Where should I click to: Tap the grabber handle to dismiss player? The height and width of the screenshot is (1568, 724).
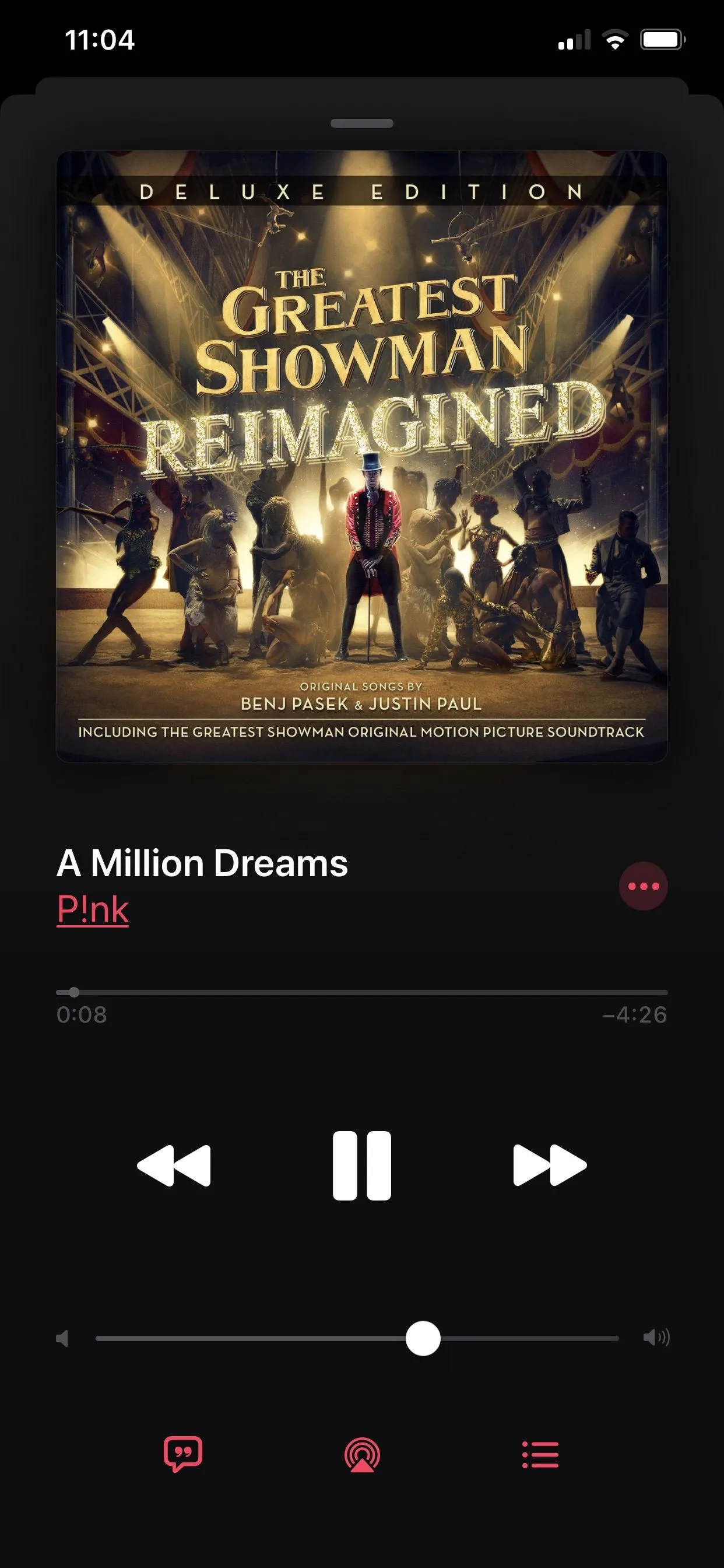coord(361,124)
